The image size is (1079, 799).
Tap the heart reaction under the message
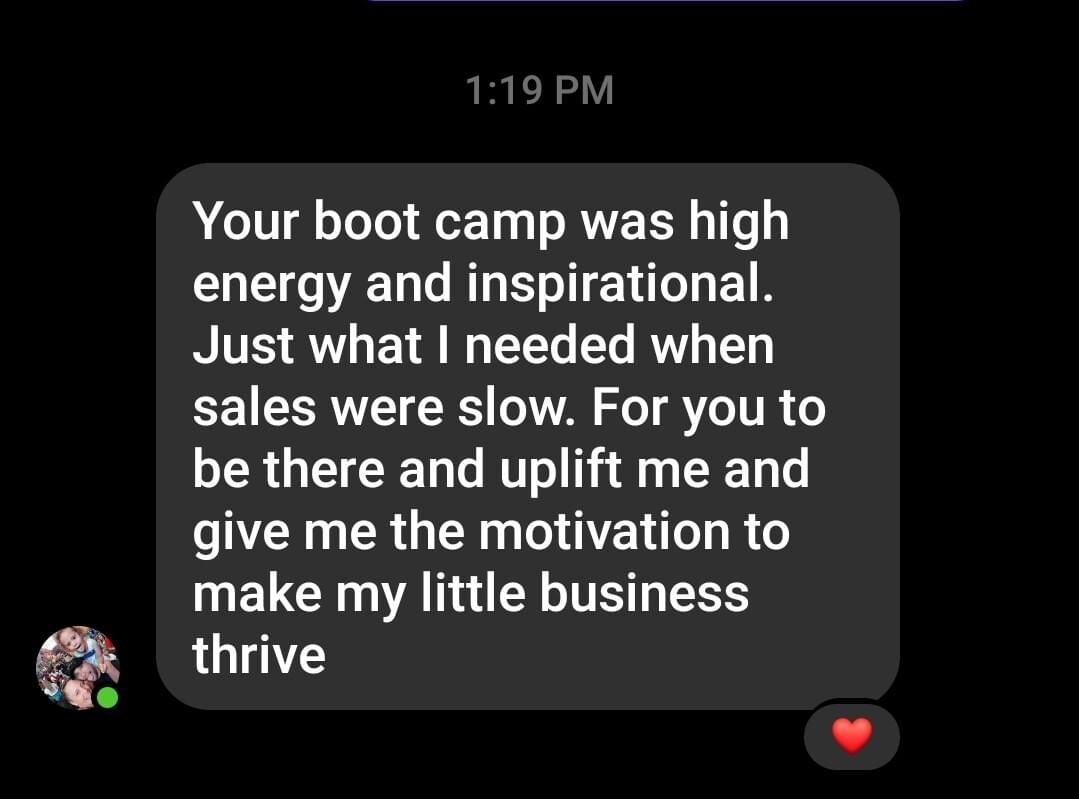pos(852,737)
